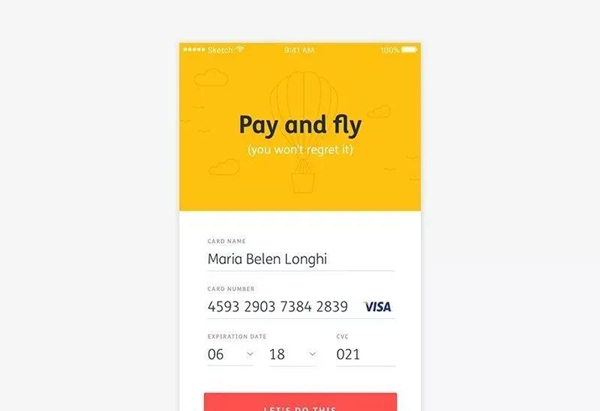
Task: Open the expiration month dropdown showing 06
Action: (x=231, y=354)
